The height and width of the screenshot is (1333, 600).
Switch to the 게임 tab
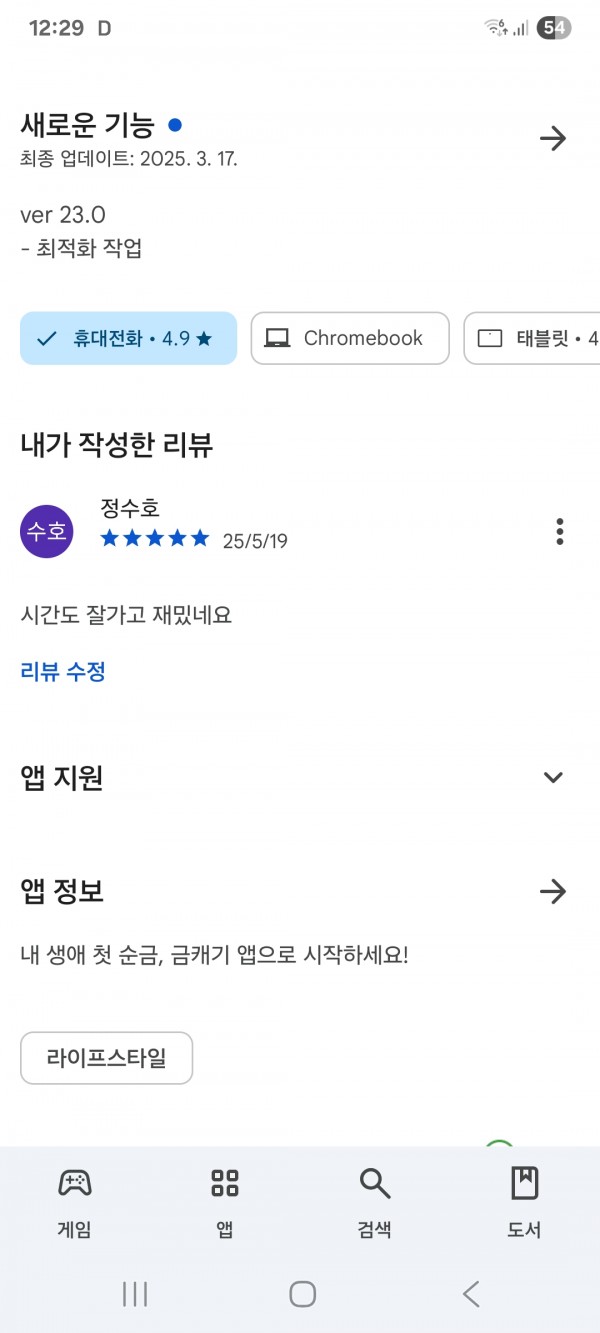[75, 1203]
